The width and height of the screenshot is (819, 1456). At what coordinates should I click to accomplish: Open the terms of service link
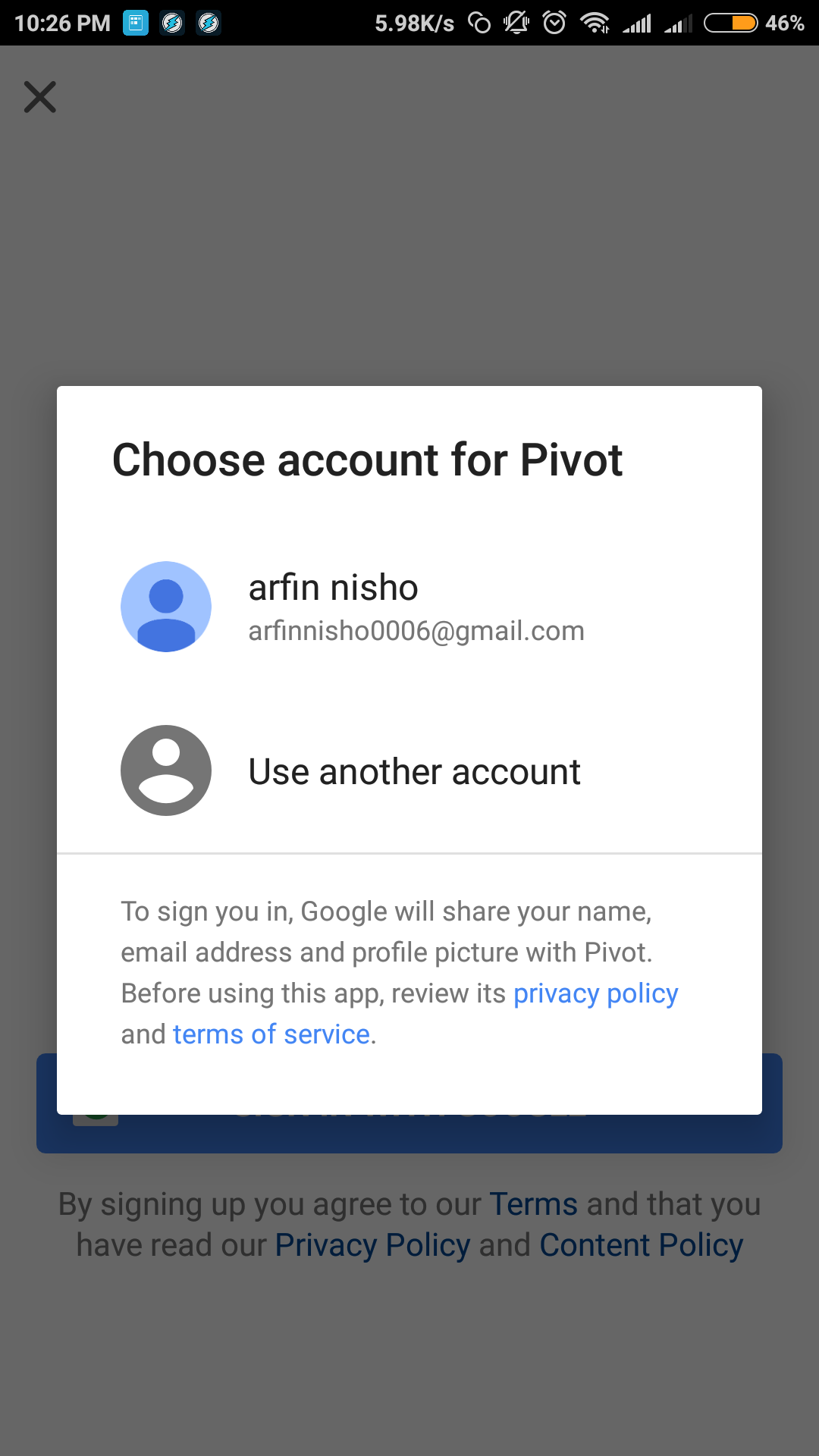[271, 1034]
